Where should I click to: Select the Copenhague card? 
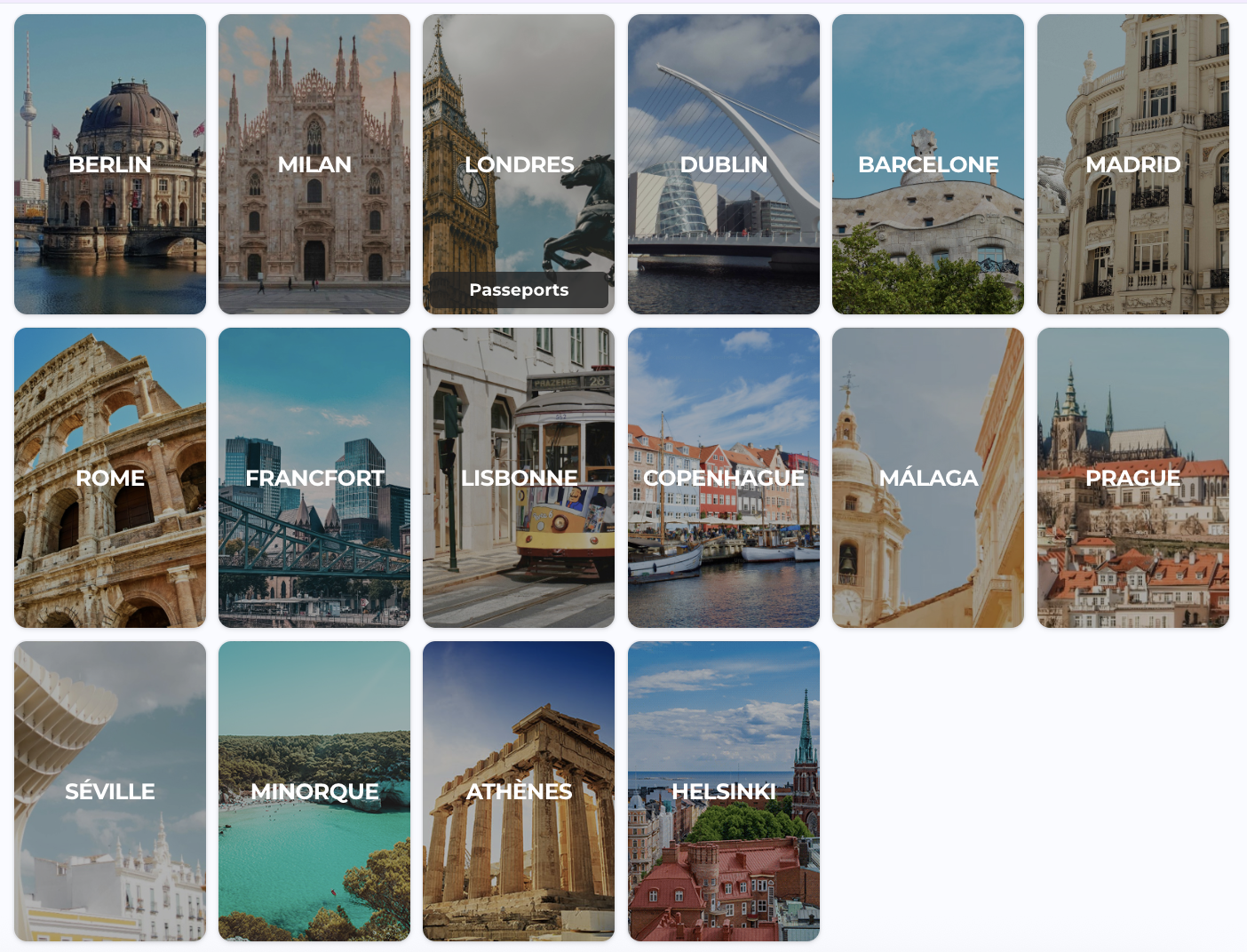point(723,478)
